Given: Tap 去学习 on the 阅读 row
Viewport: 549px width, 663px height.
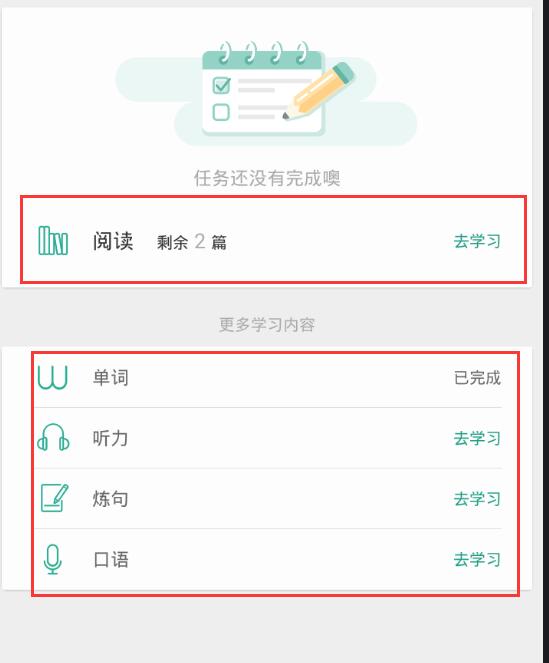Looking at the screenshot, I should click(477, 241).
